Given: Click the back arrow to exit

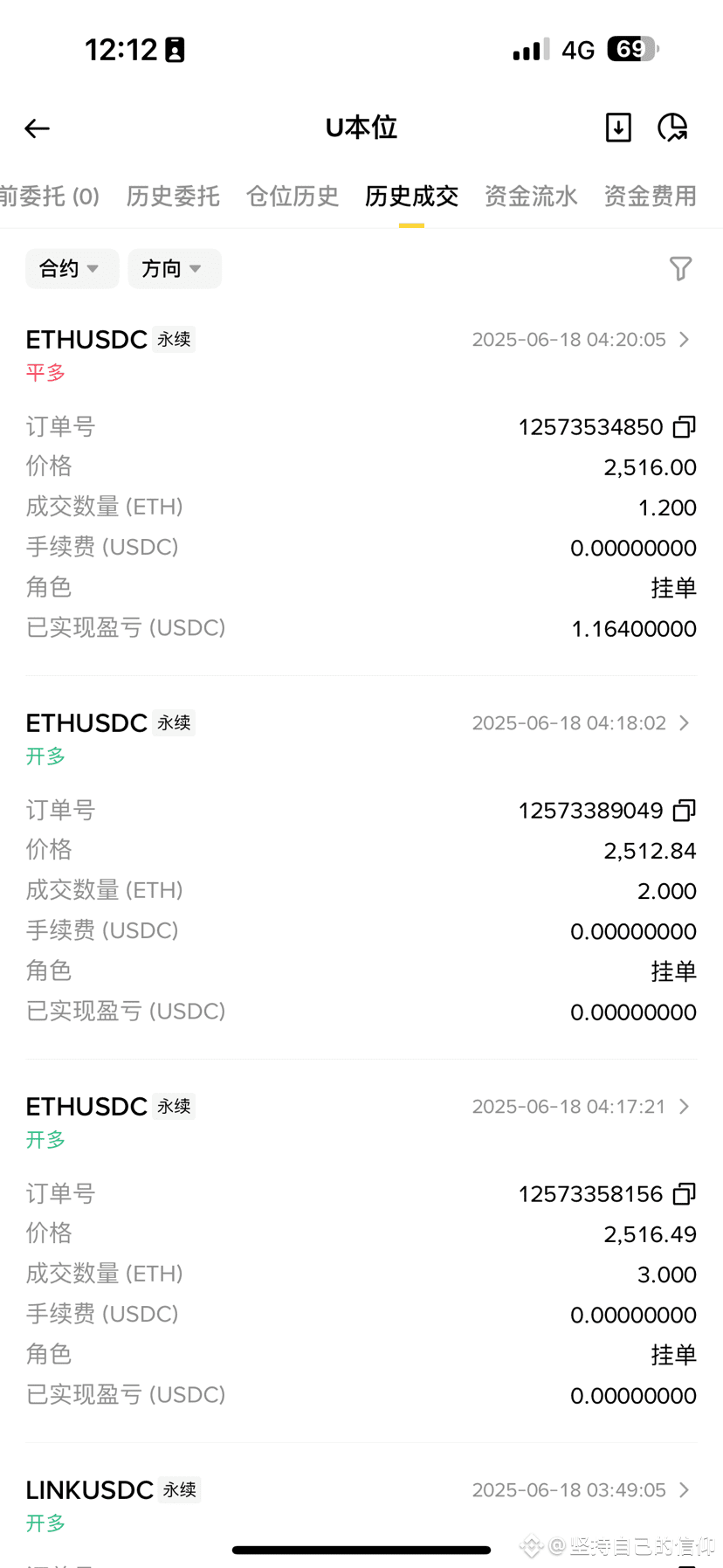Looking at the screenshot, I should pyautogui.click(x=37, y=128).
